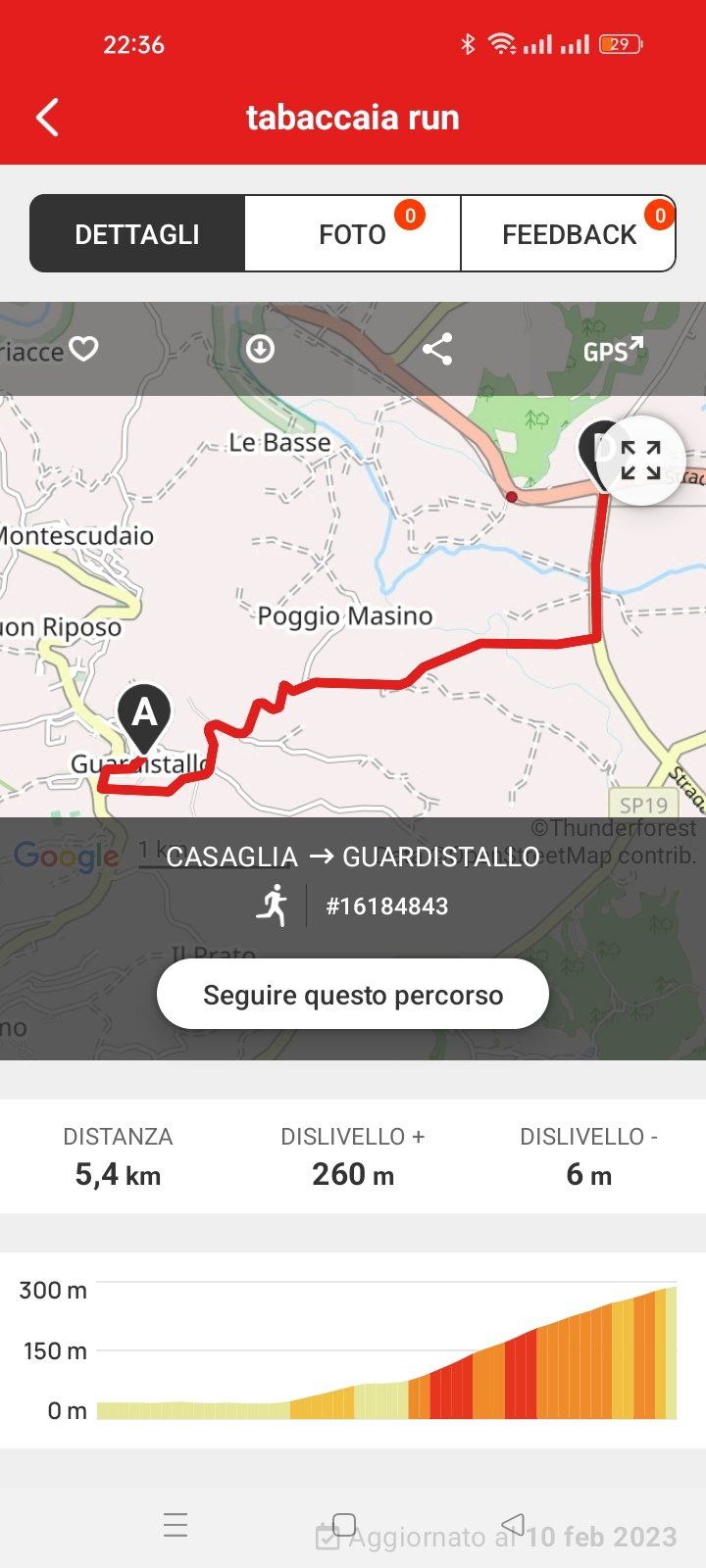Image resolution: width=706 pixels, height=1568 pixels.
Task: Tap Seguire questo percorso
Action: 353,995
